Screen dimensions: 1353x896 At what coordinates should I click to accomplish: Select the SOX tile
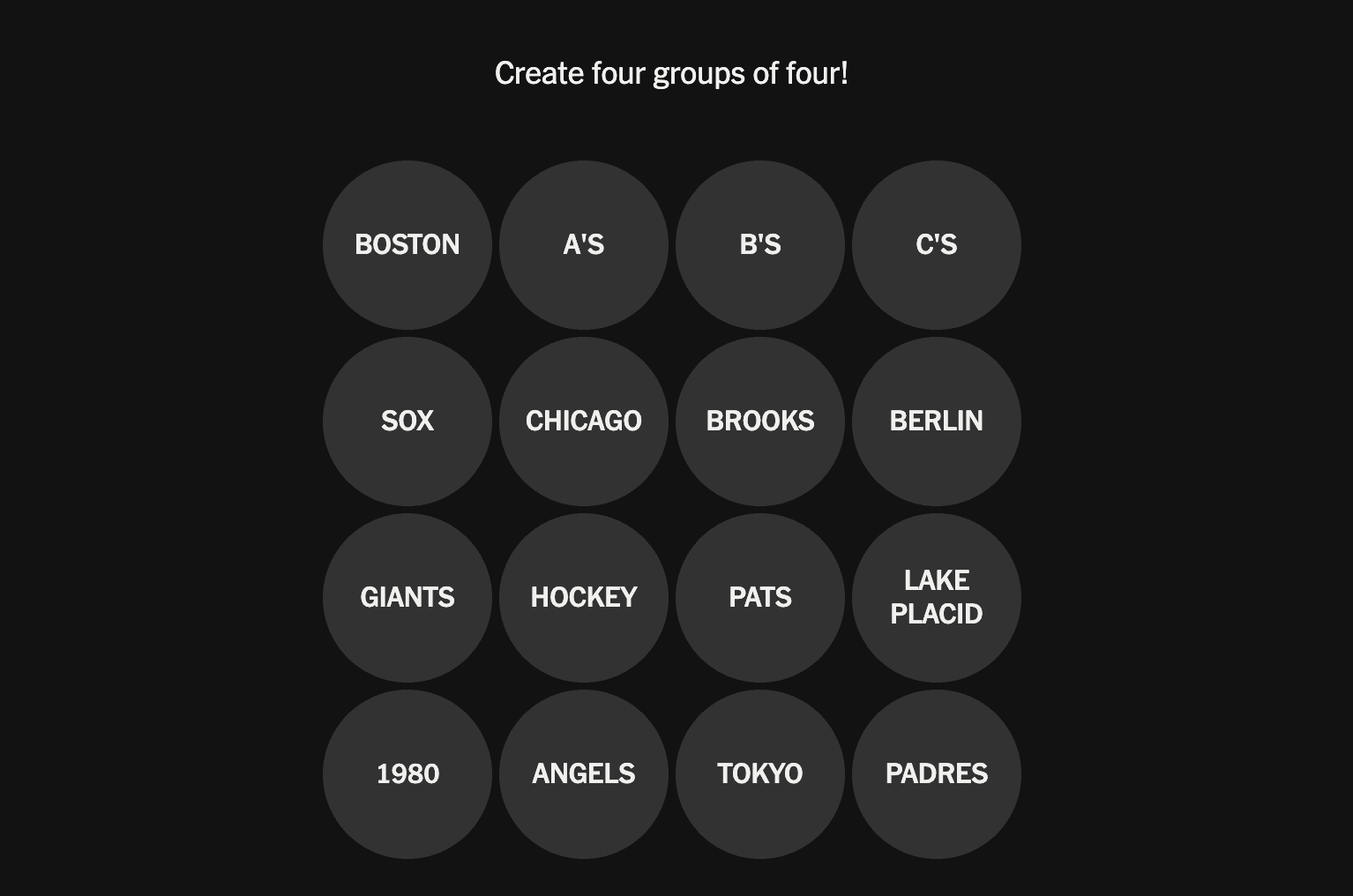(x=407, y=422)
